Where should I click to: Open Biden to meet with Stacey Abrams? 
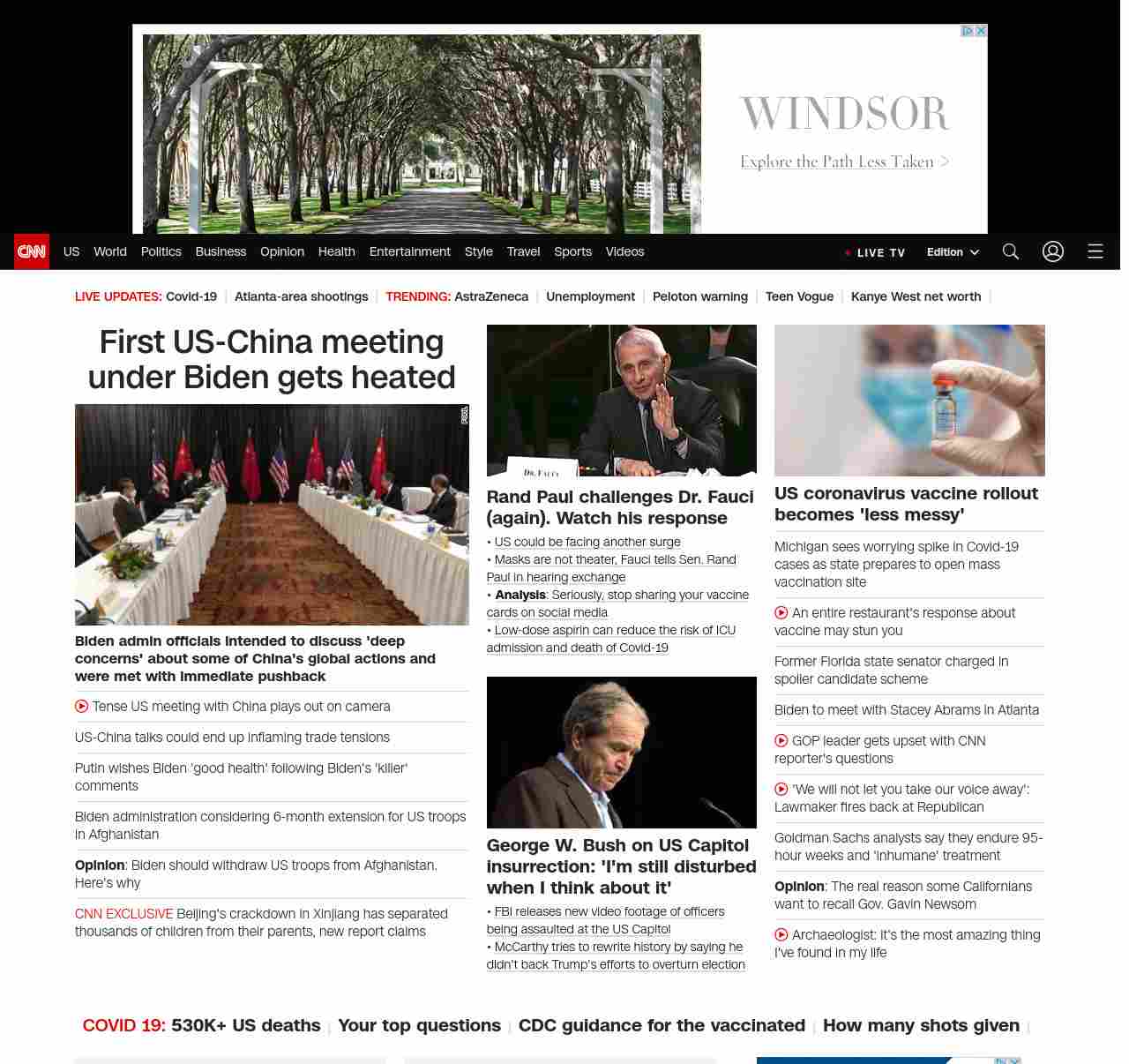click(x=906, y=710)
